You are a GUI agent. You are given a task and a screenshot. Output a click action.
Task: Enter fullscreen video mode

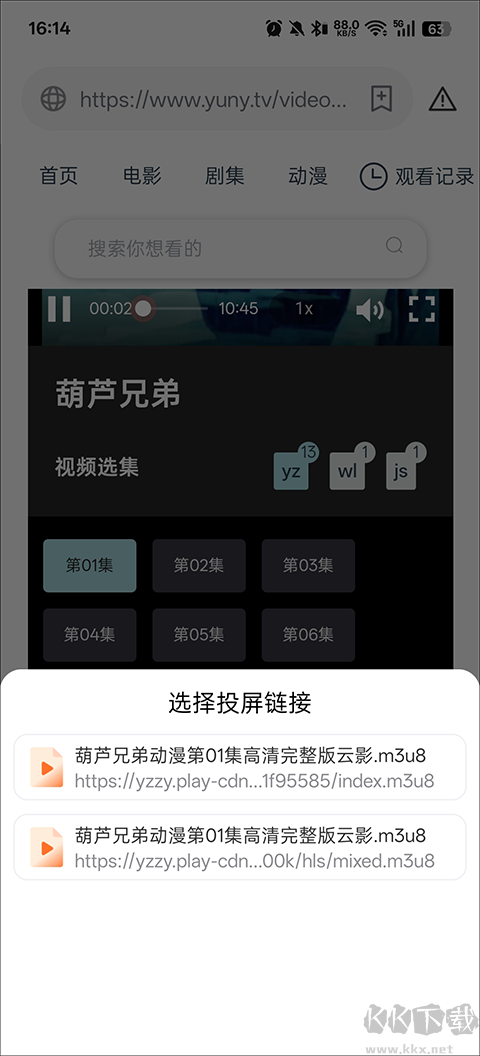[x=422, y=308]
